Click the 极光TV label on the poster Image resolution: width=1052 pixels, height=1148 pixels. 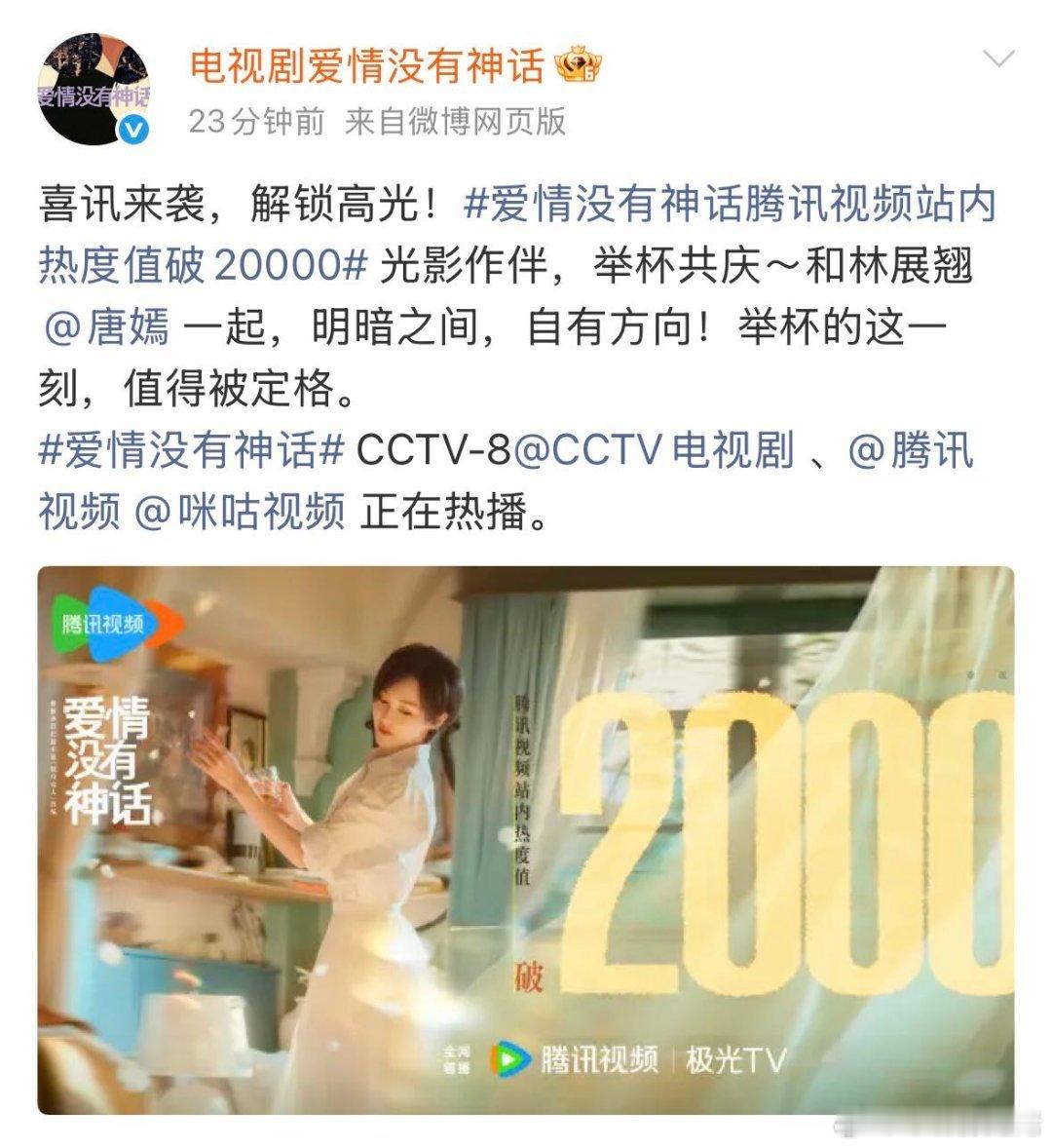click(737, 1059)
